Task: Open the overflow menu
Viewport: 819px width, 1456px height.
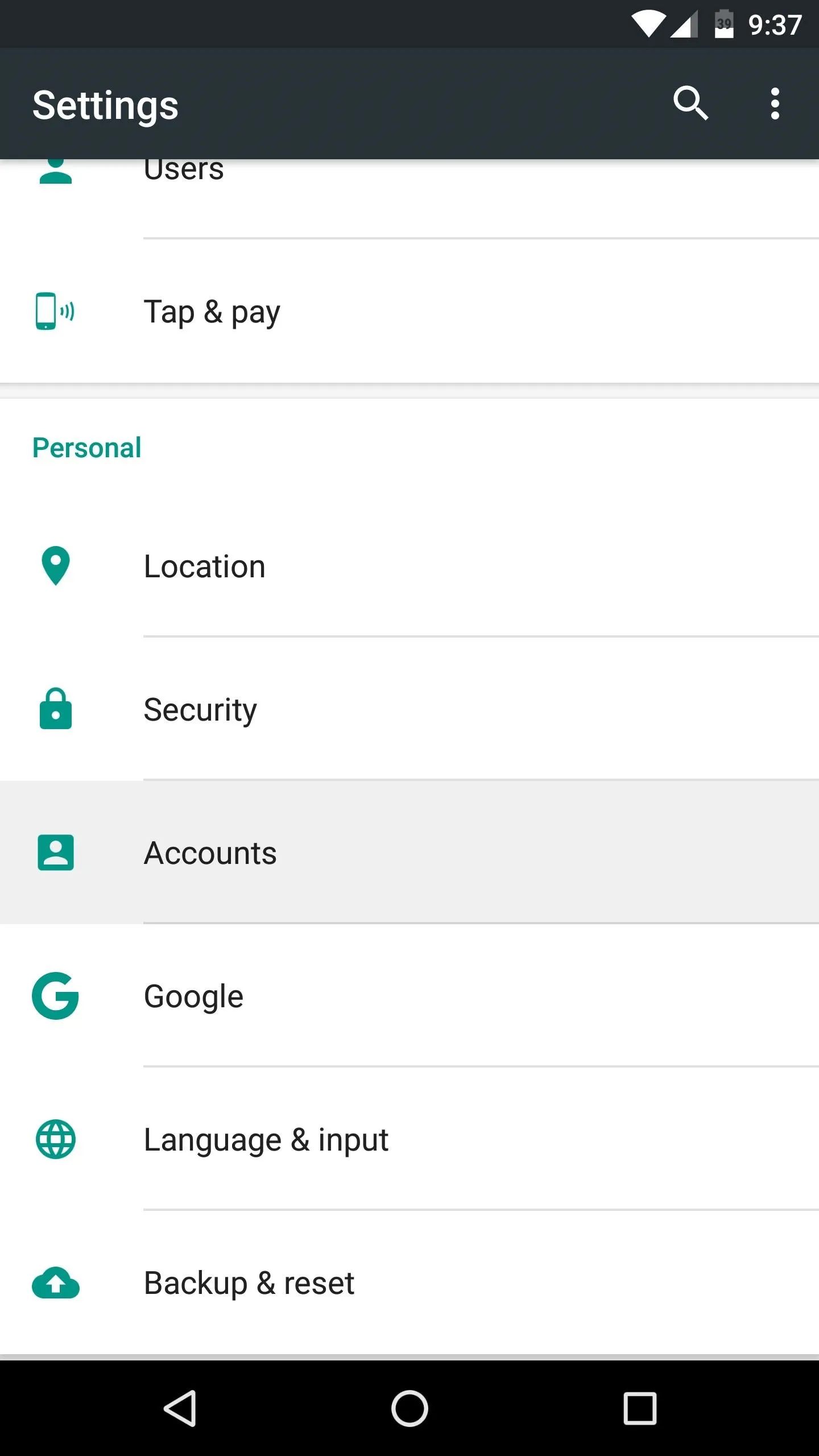Action: tap(775, 104)
